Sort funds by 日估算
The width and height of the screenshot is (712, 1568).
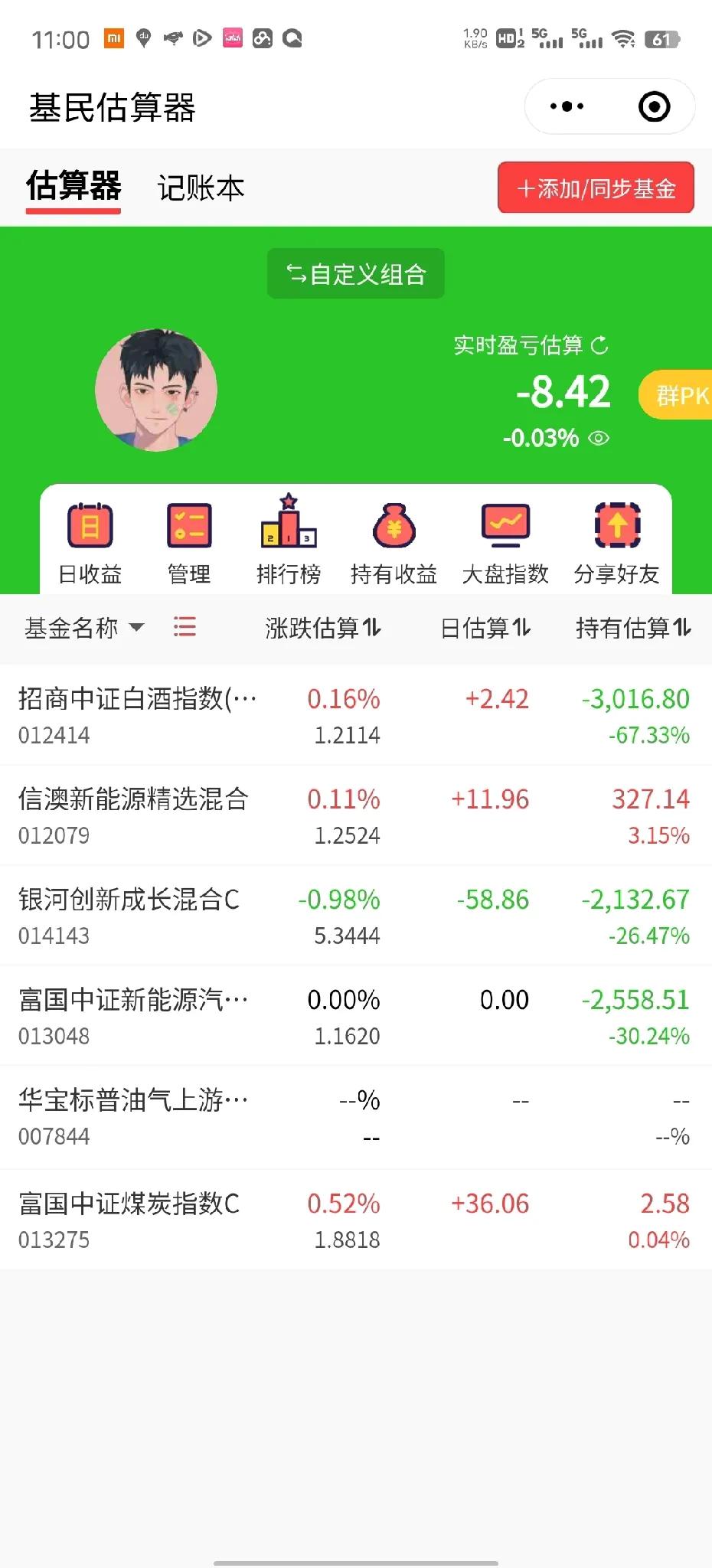point(485,629)
